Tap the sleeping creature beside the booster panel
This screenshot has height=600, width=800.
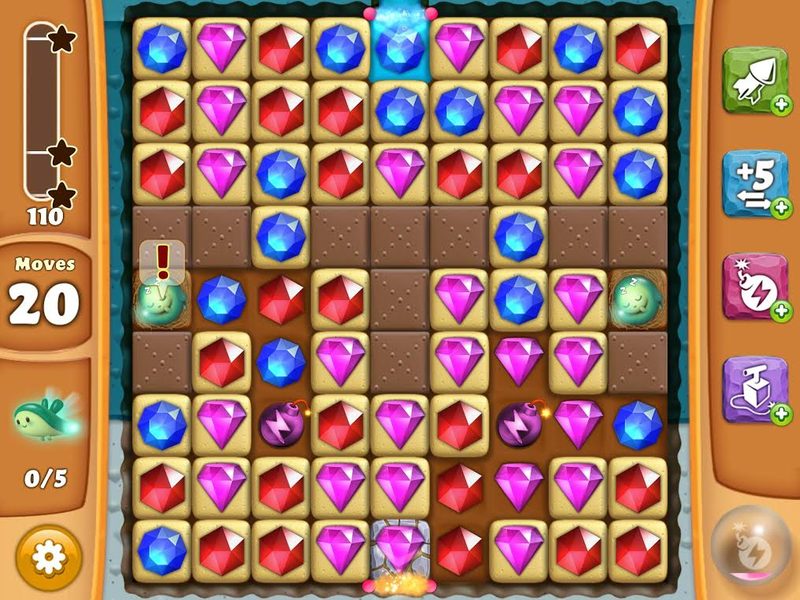635,298
